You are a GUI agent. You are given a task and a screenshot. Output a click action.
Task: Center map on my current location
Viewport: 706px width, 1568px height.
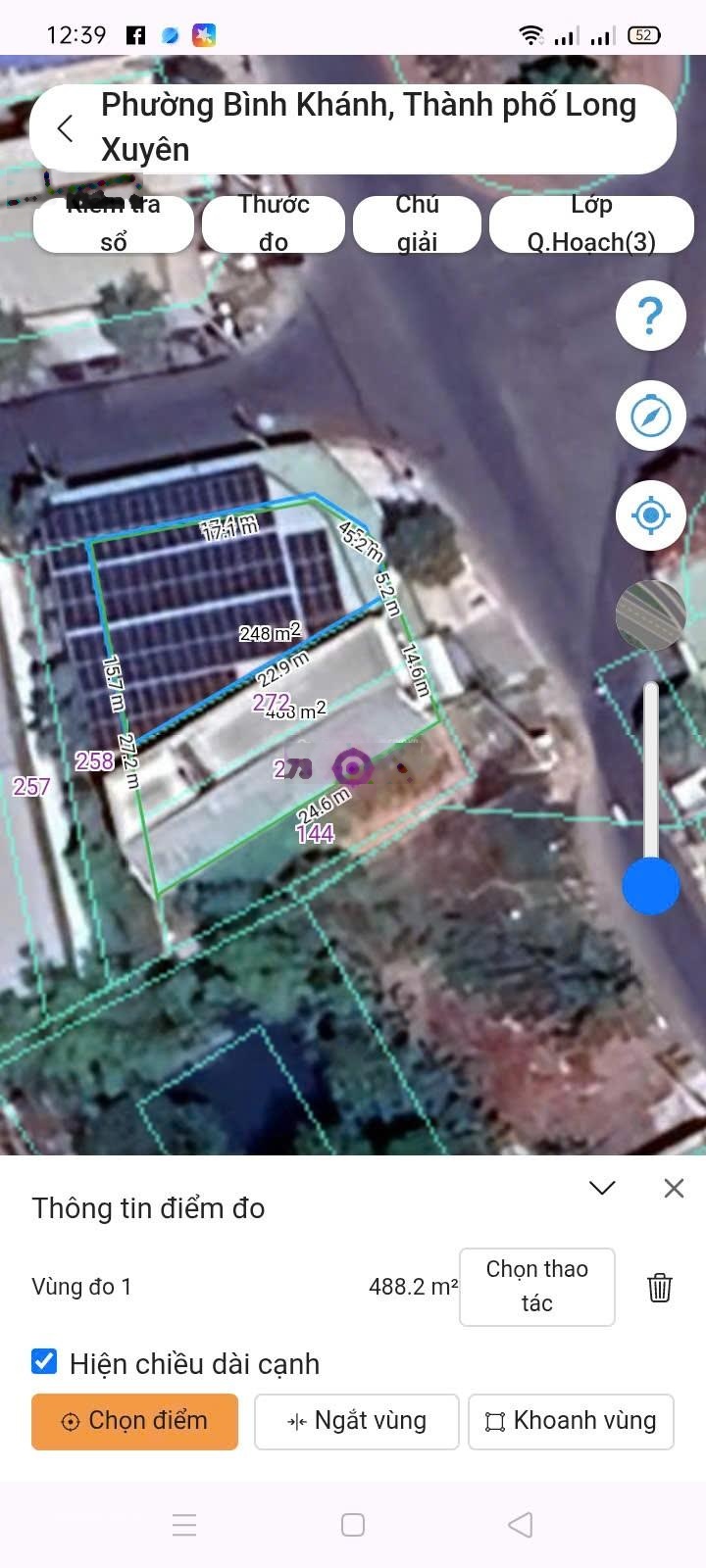650,514
